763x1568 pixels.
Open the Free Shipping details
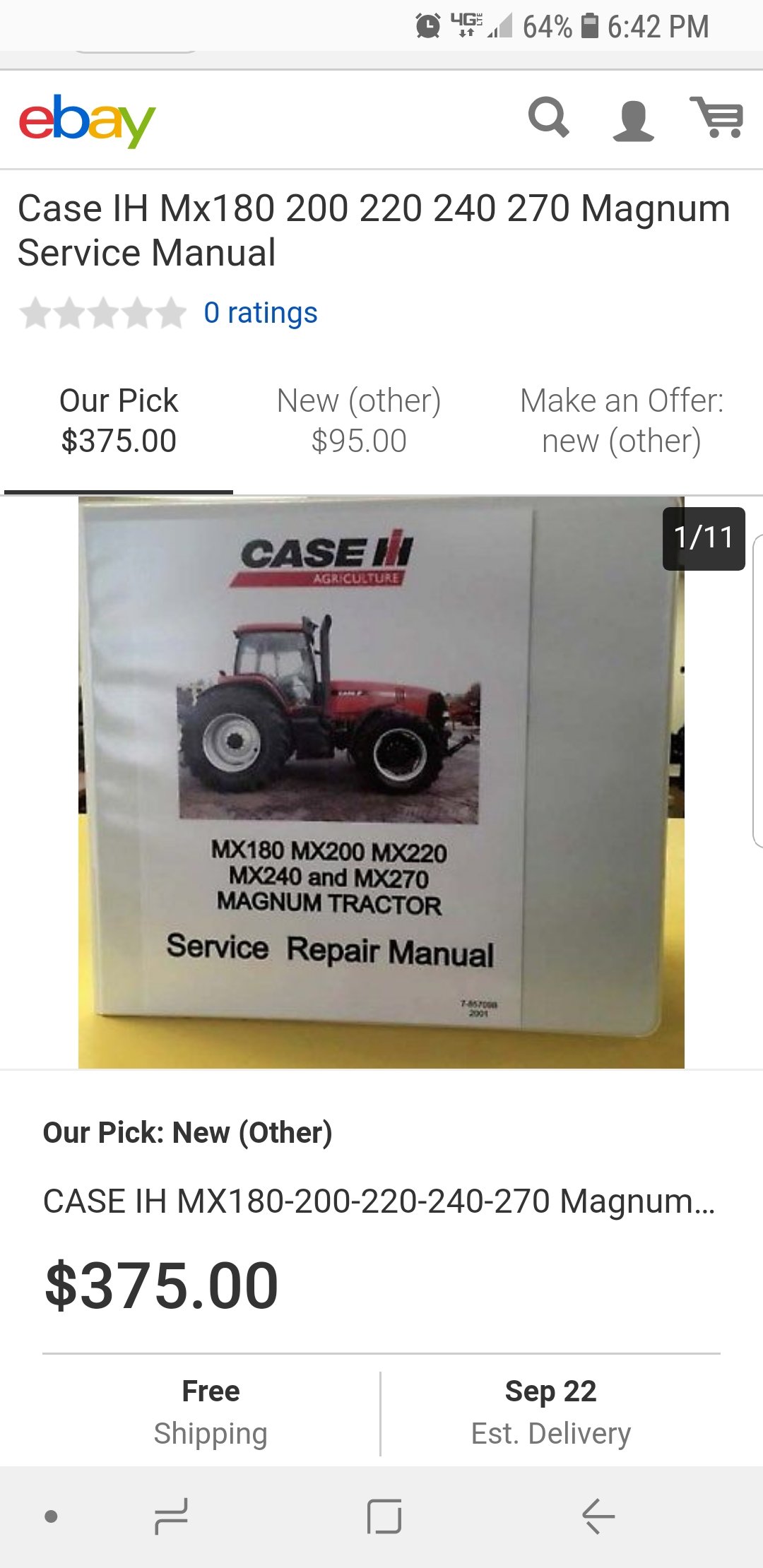(212, 1410)
